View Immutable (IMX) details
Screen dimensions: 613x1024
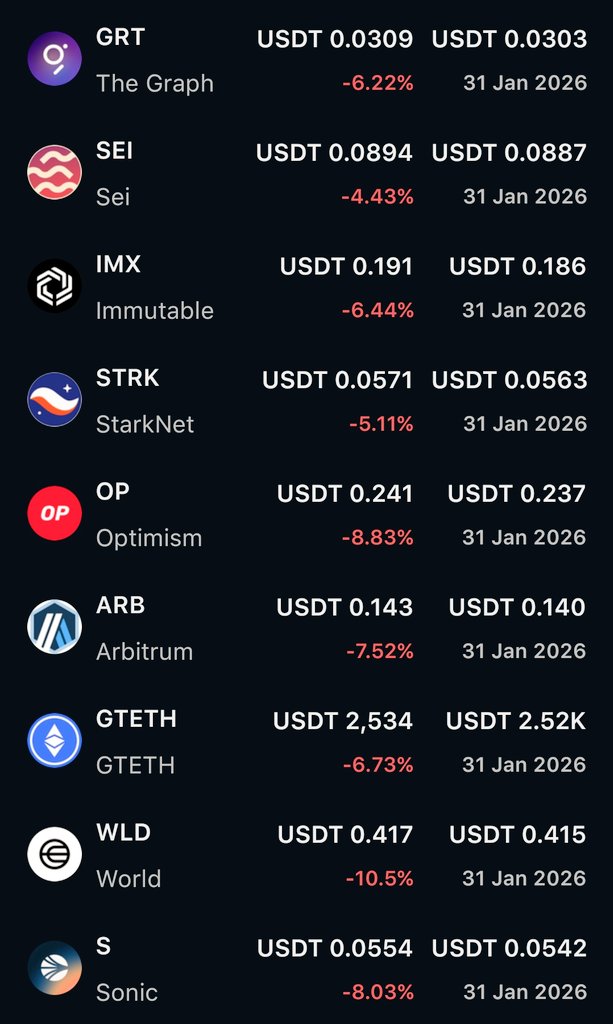[306, 287]
